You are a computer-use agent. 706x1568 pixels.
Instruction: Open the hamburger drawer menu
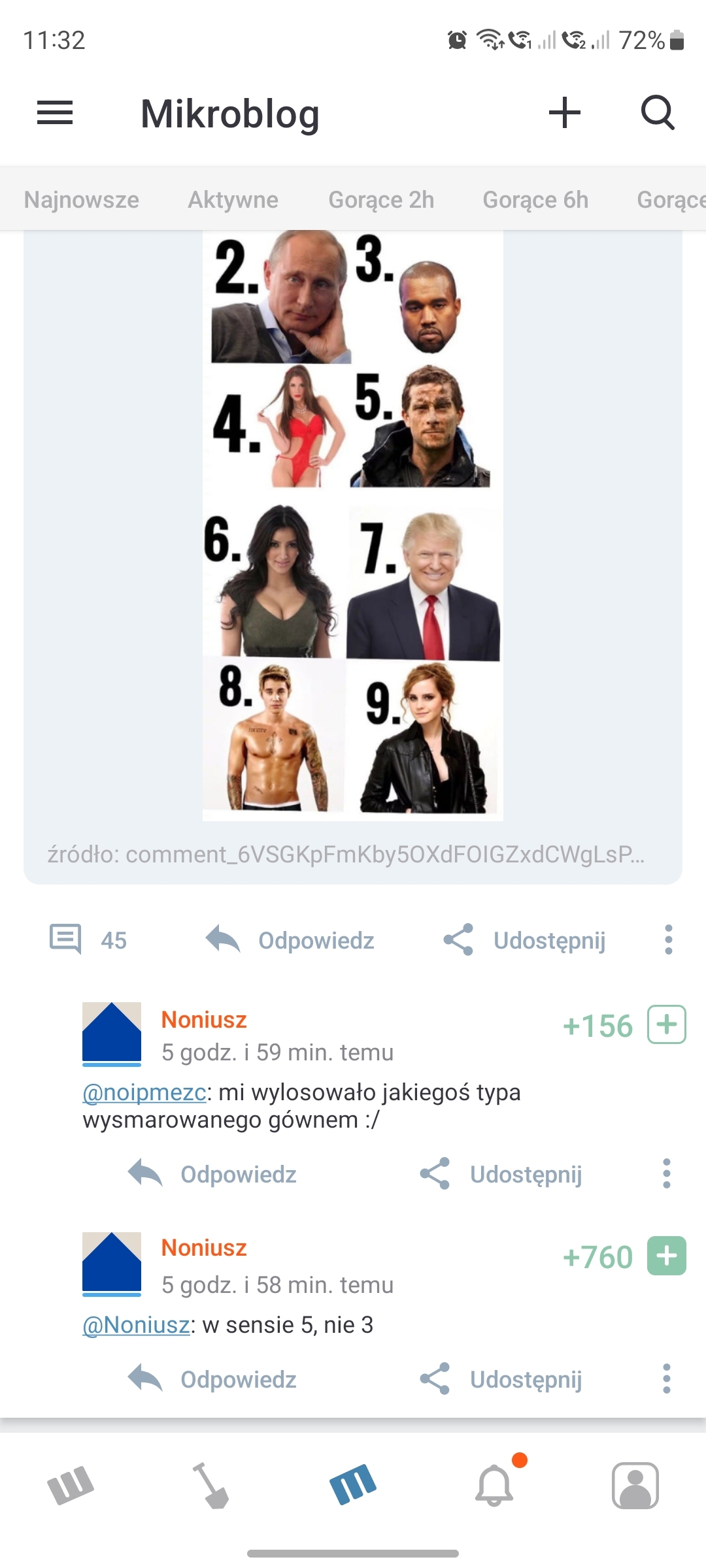click(x=55, y=113)
